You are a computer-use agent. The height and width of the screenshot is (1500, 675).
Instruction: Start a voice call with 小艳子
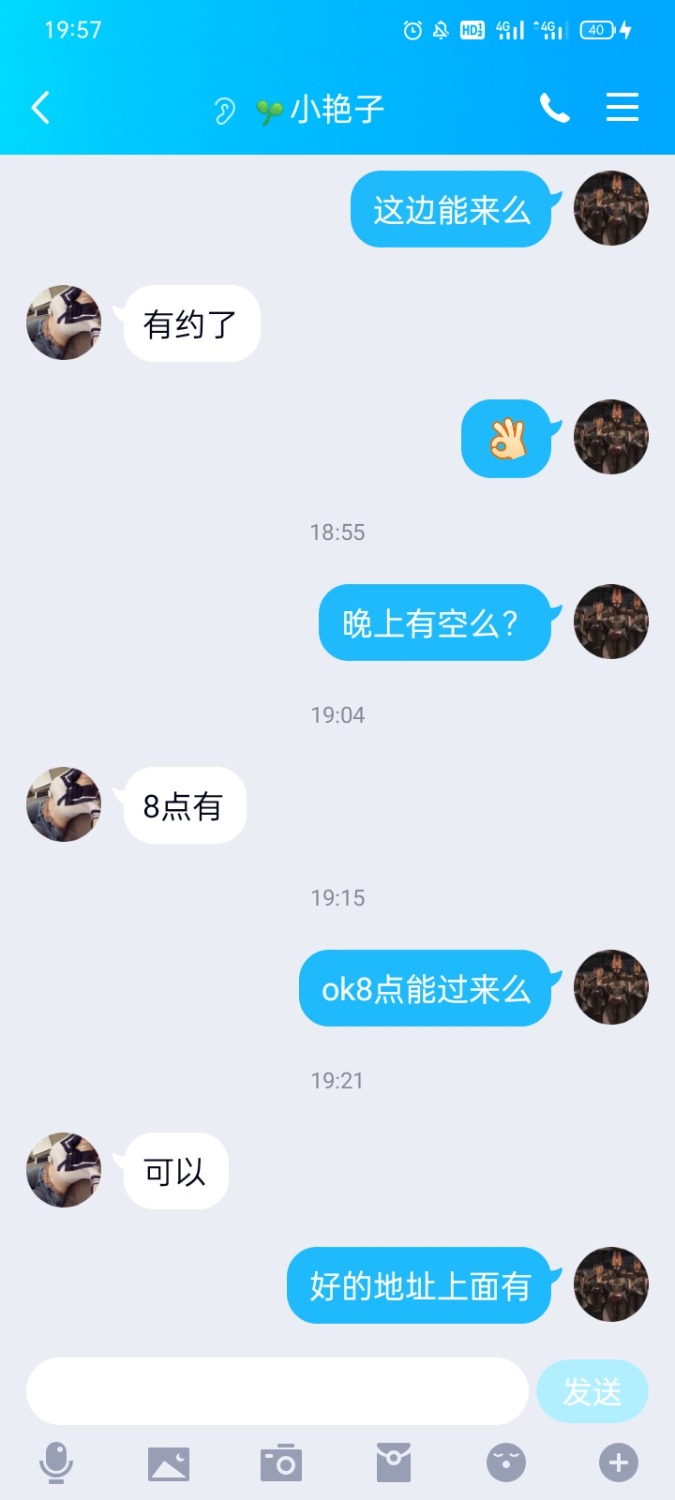[554, 108]
